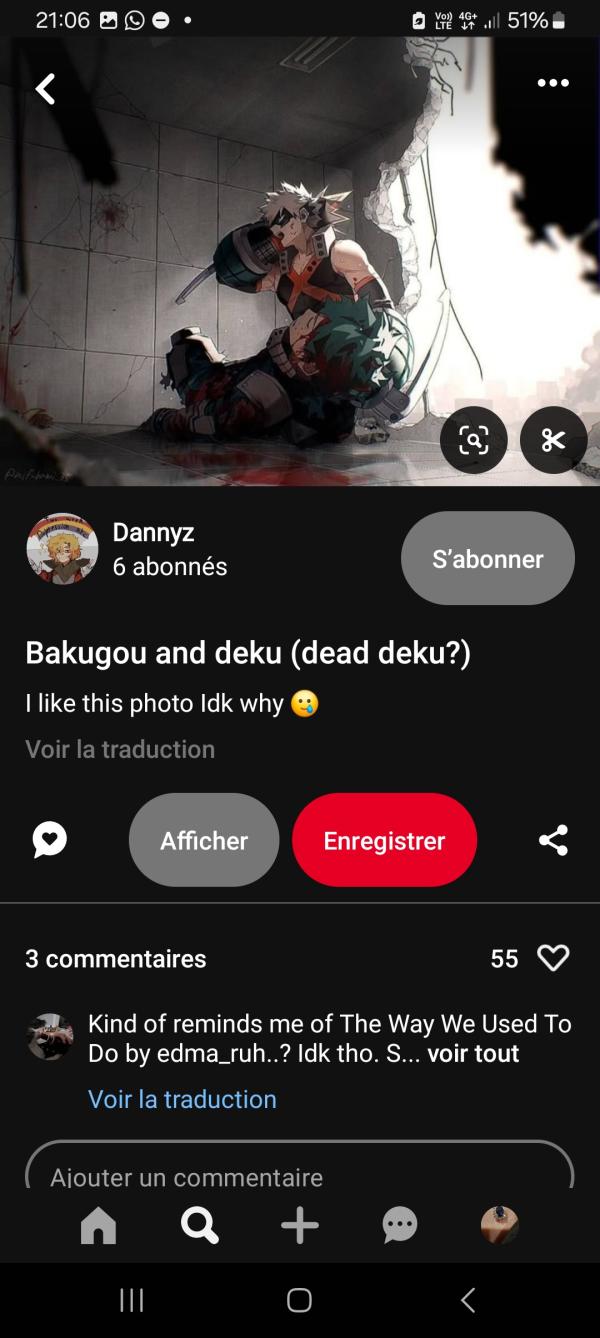This screenshot has height=1338, width=600.
Task: Tap the visual search lens icon
Action: click(474, 440)
